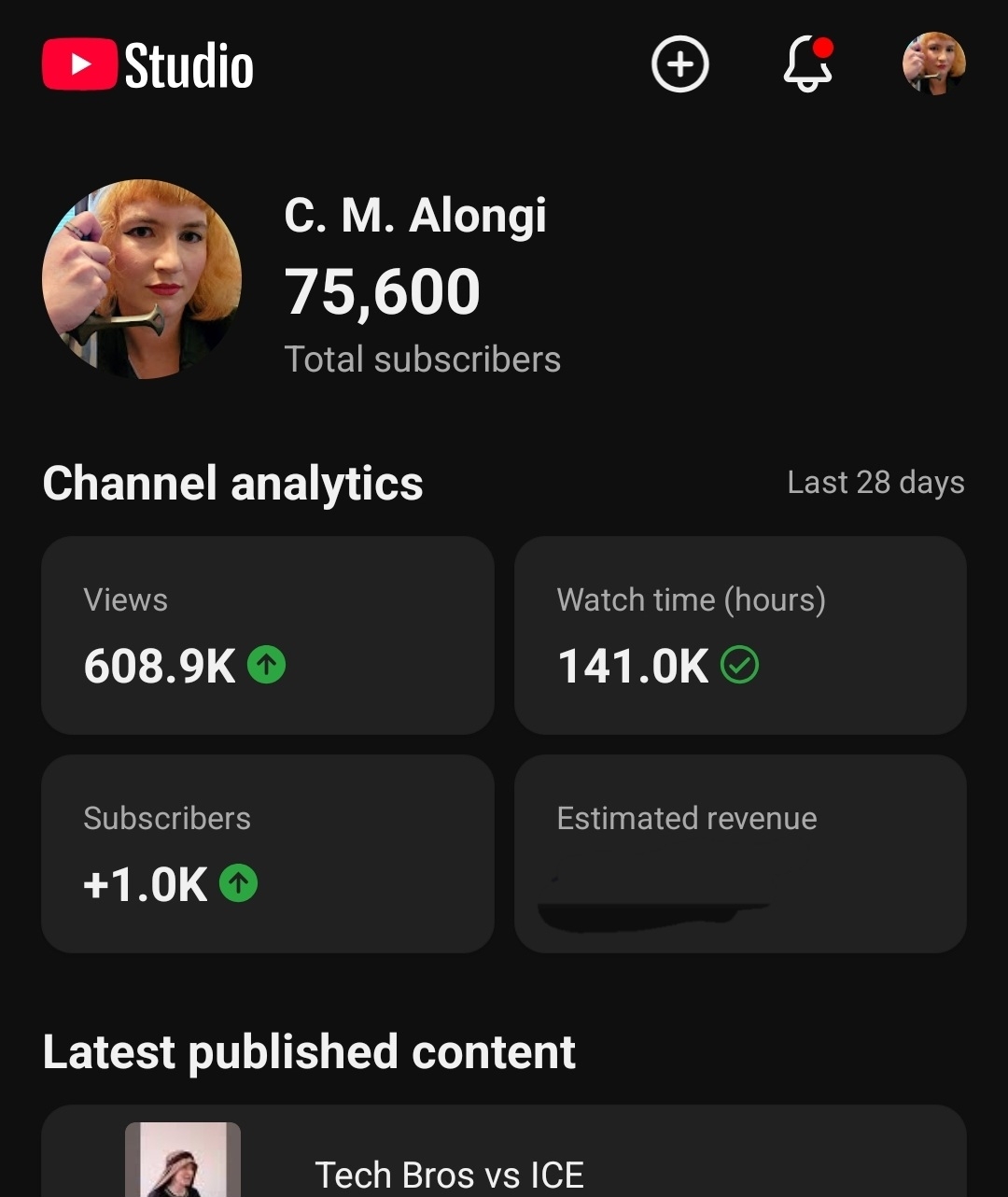Open the Estimated revenue card
Image resolution: width=1008 pixels, height=1197 pixels.
(x=740, y=853)
